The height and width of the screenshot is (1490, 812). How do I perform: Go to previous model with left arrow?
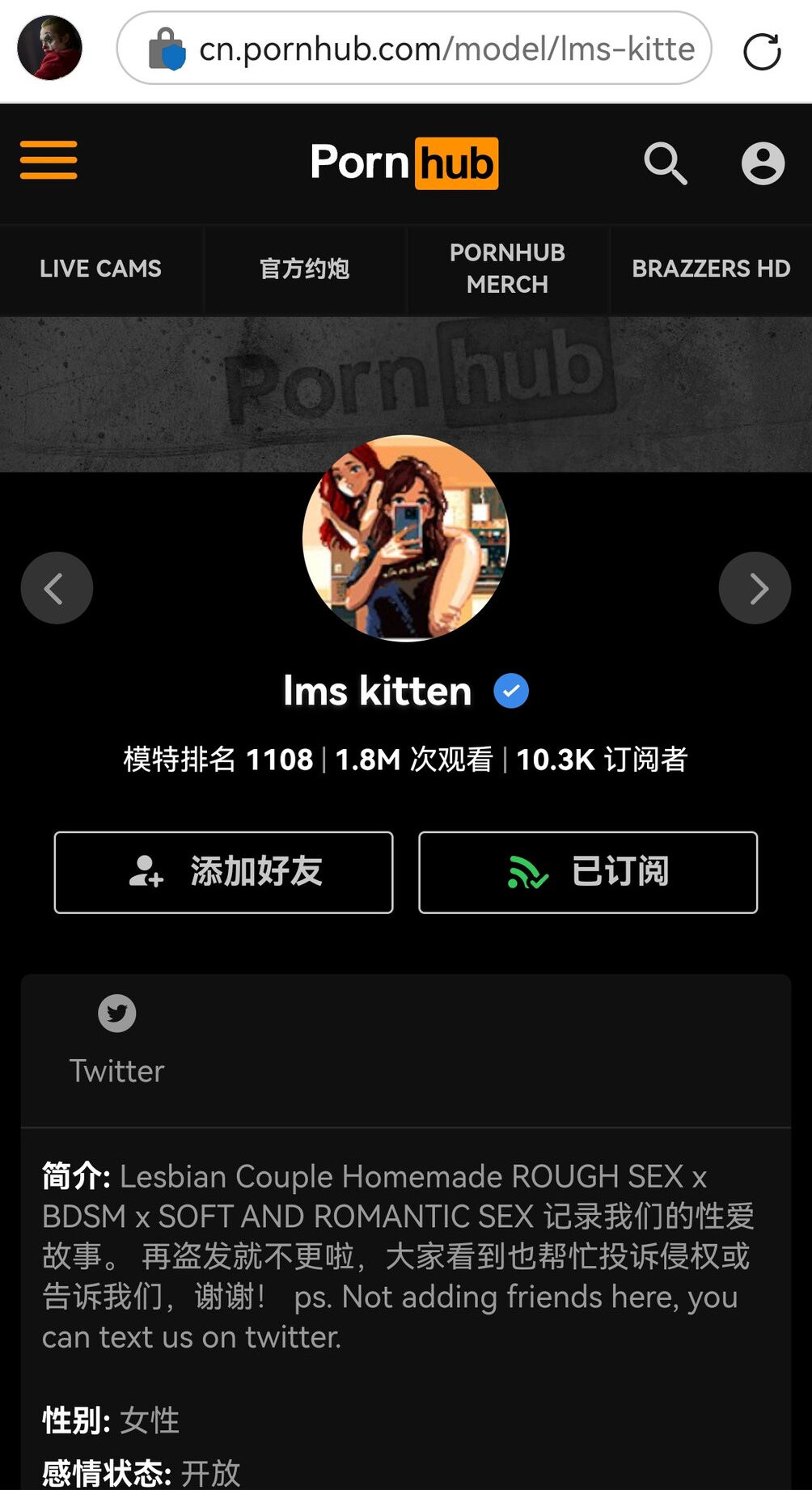pos(57,588)
